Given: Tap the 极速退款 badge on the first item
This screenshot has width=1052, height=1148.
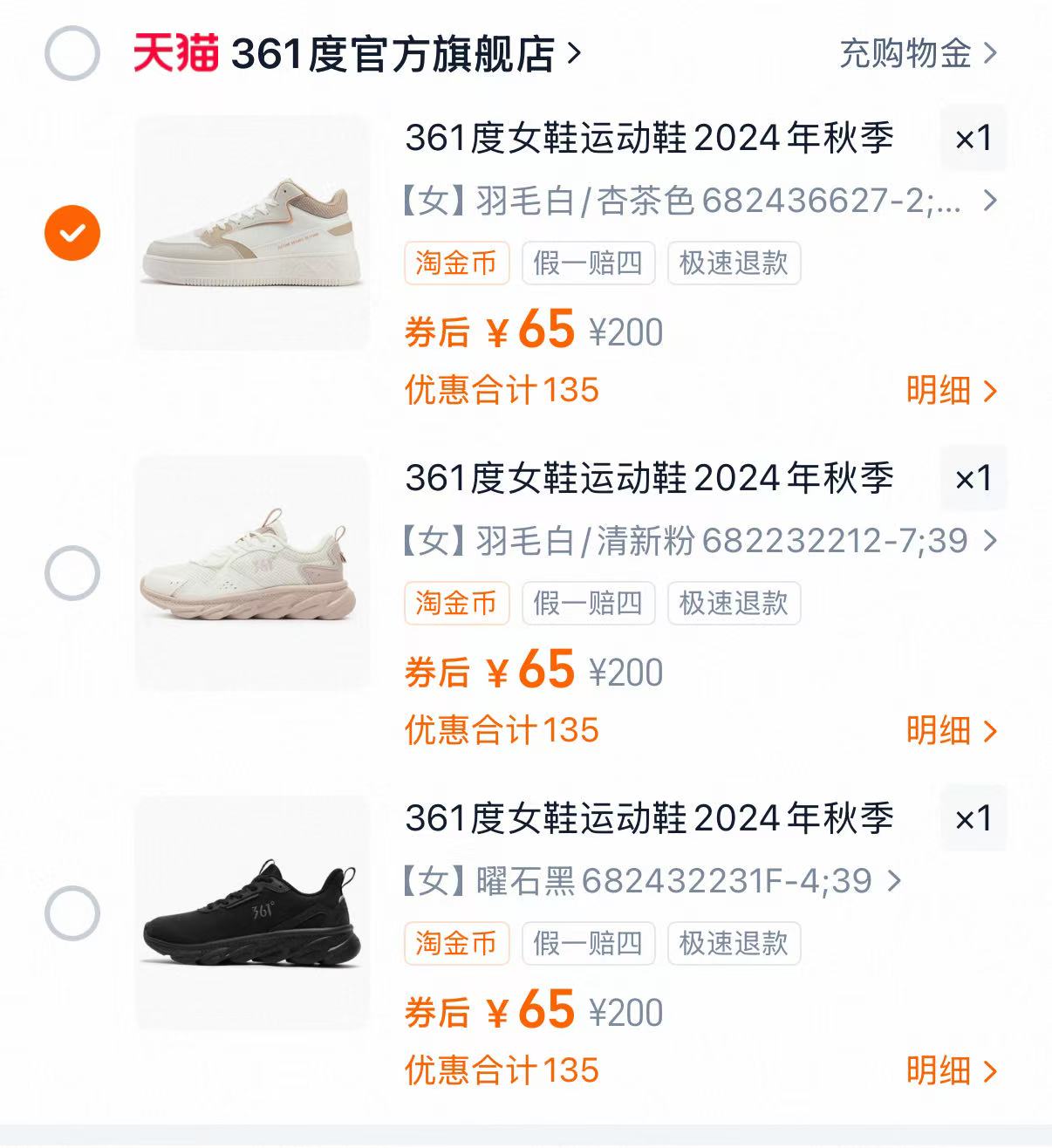Looking at the screenshot, I should point(732,263).
